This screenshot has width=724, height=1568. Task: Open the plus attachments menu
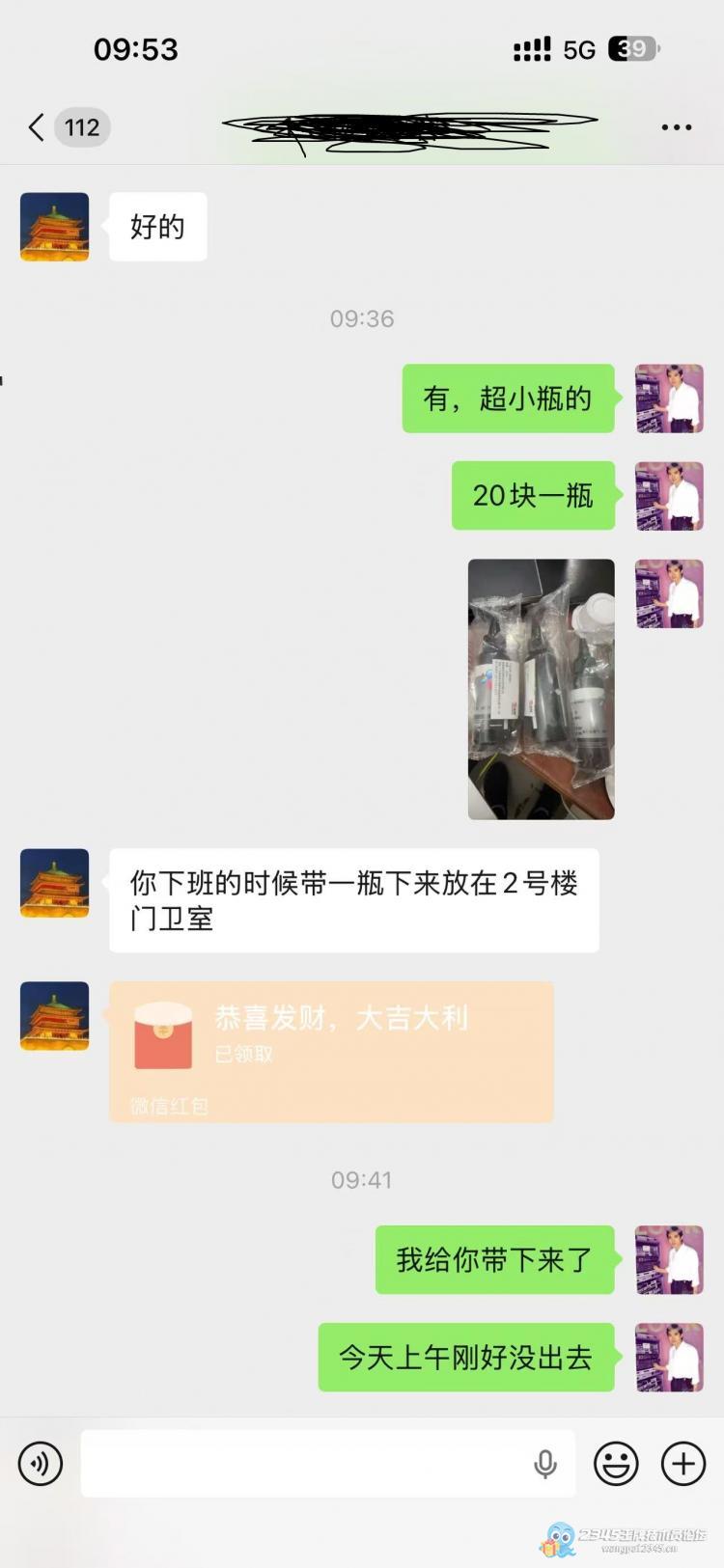(682, 1464)
